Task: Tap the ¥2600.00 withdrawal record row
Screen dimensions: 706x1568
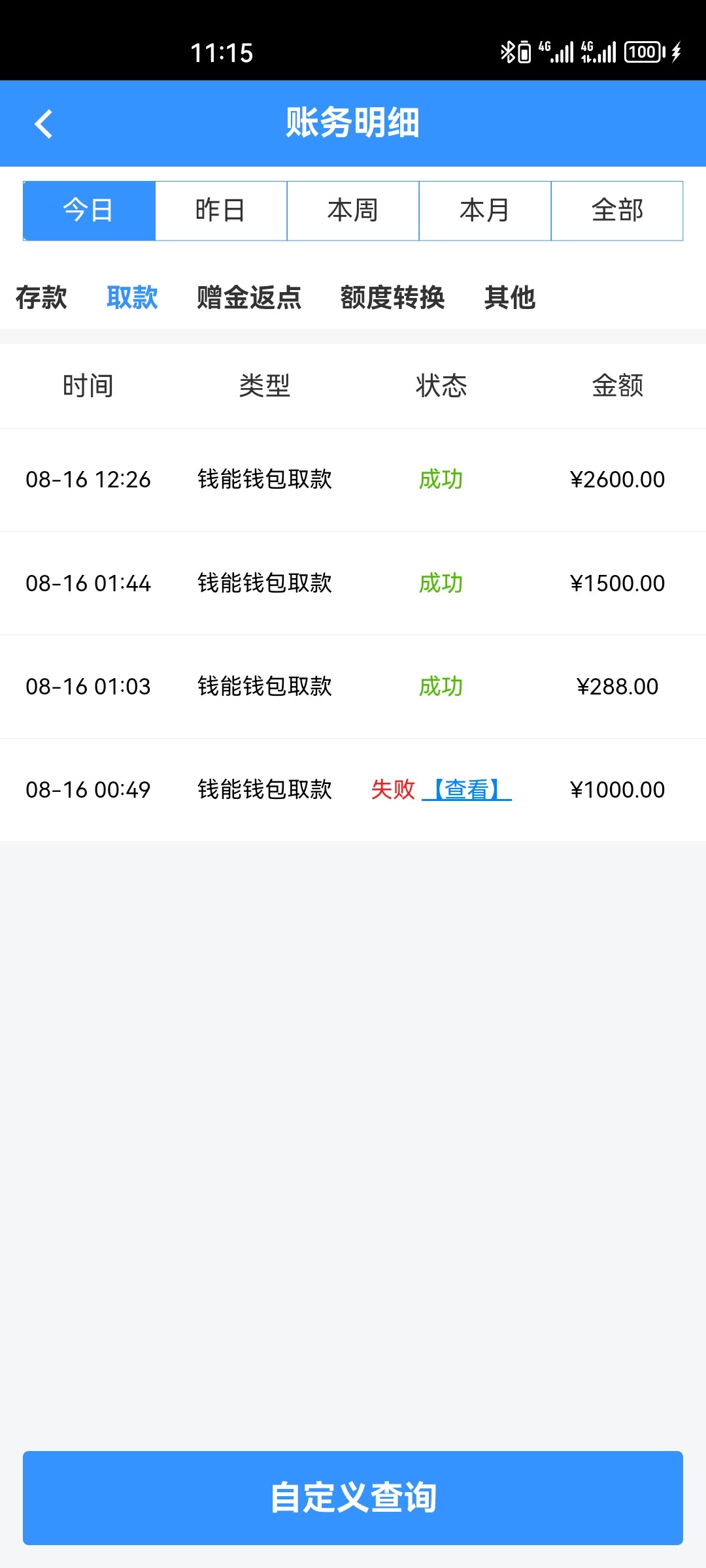Action: 353,479
